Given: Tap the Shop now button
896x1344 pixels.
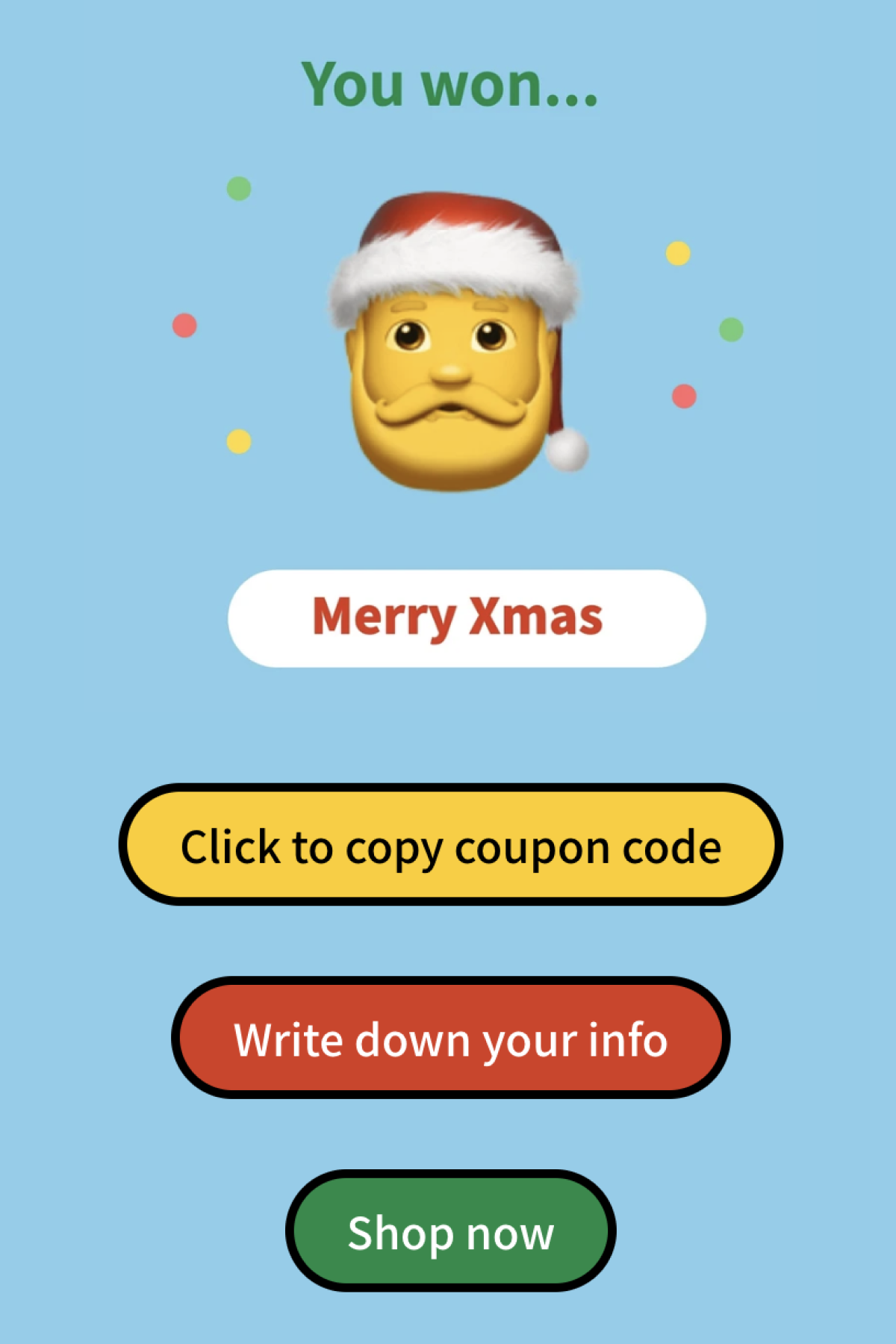Looking at the screenshot, I should pyautogui.click(x=450, y=1231).
